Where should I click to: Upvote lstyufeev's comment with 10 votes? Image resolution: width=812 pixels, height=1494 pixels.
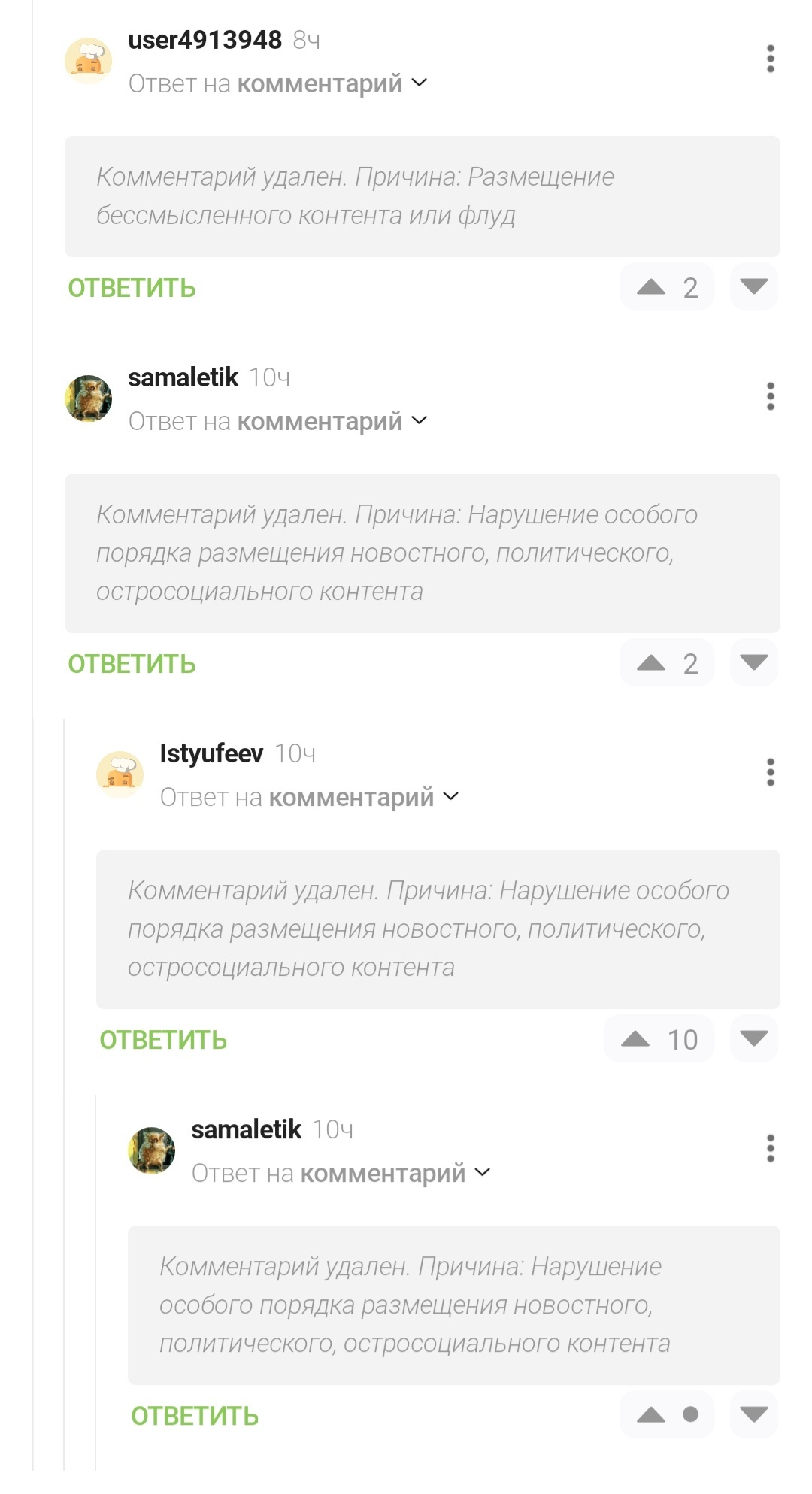click(636, 1039)
